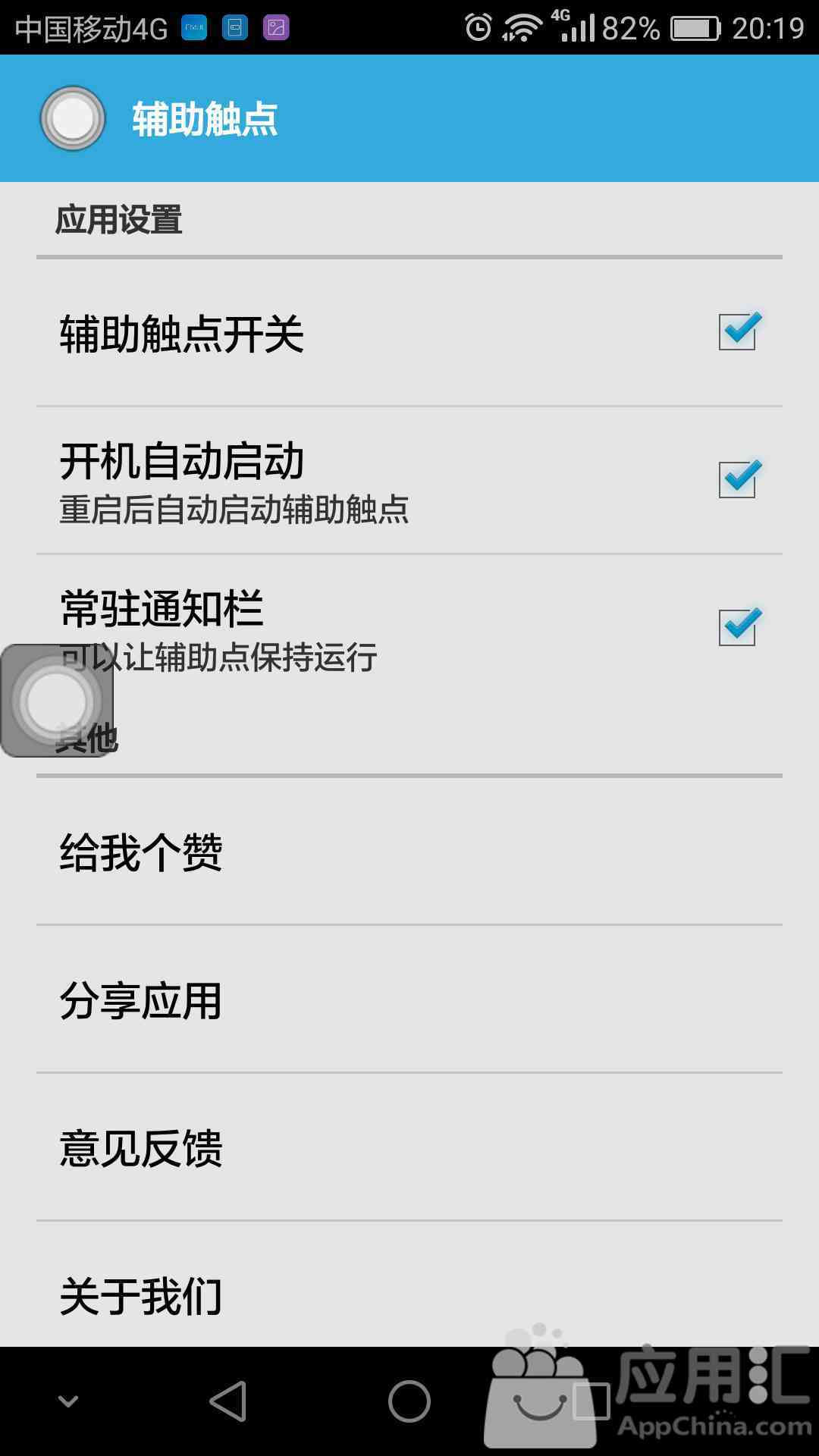The image size is (819, 1456).
Task: Open 给我个赞 to rate the app
Action: coord(409,852)
